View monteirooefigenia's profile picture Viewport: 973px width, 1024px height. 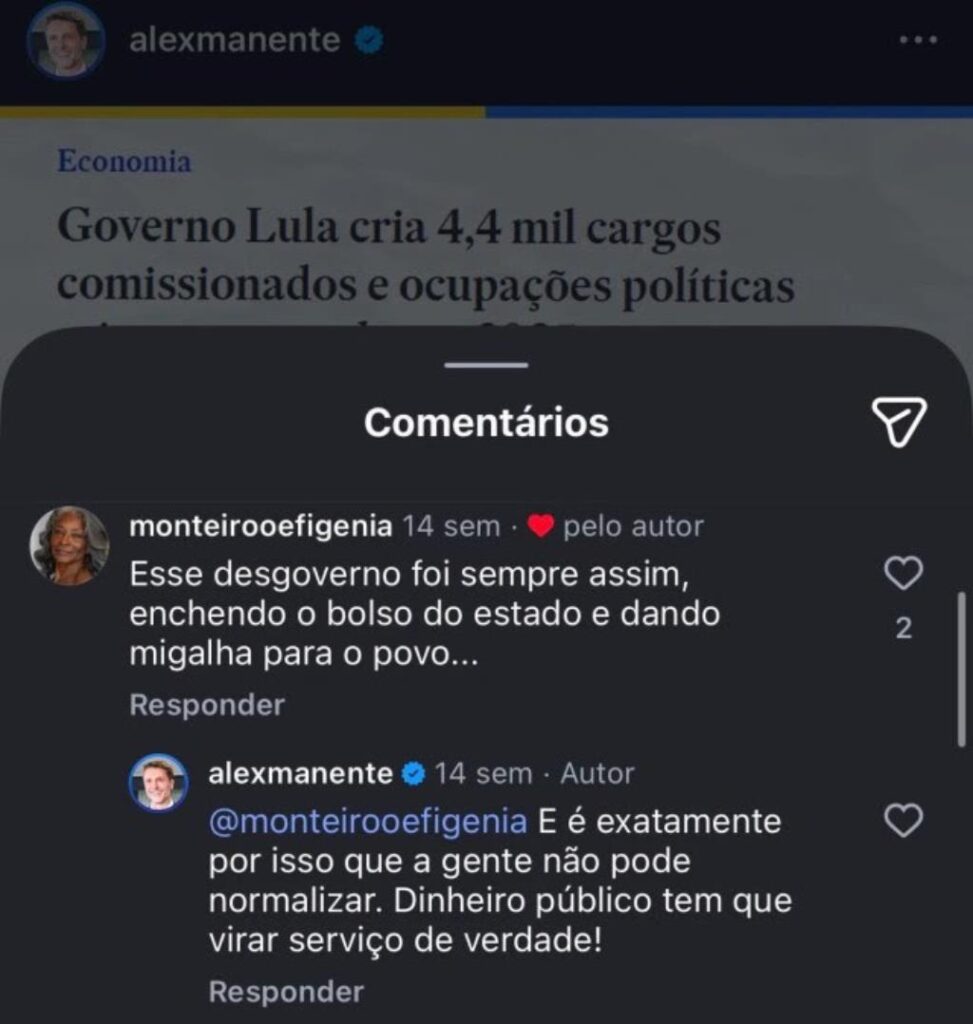[x=69, y=545]
